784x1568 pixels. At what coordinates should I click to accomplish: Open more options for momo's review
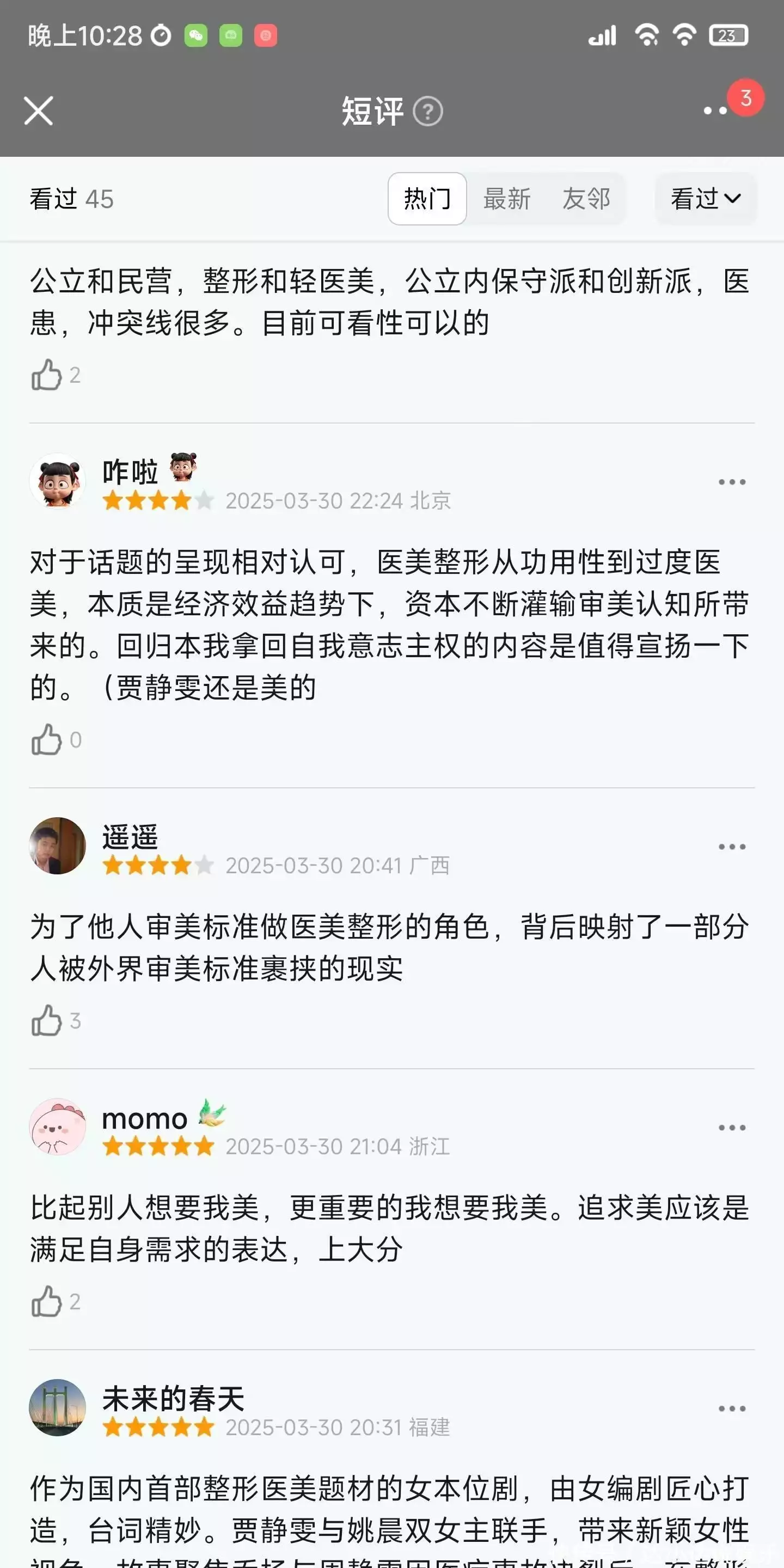coord(732,1128)
